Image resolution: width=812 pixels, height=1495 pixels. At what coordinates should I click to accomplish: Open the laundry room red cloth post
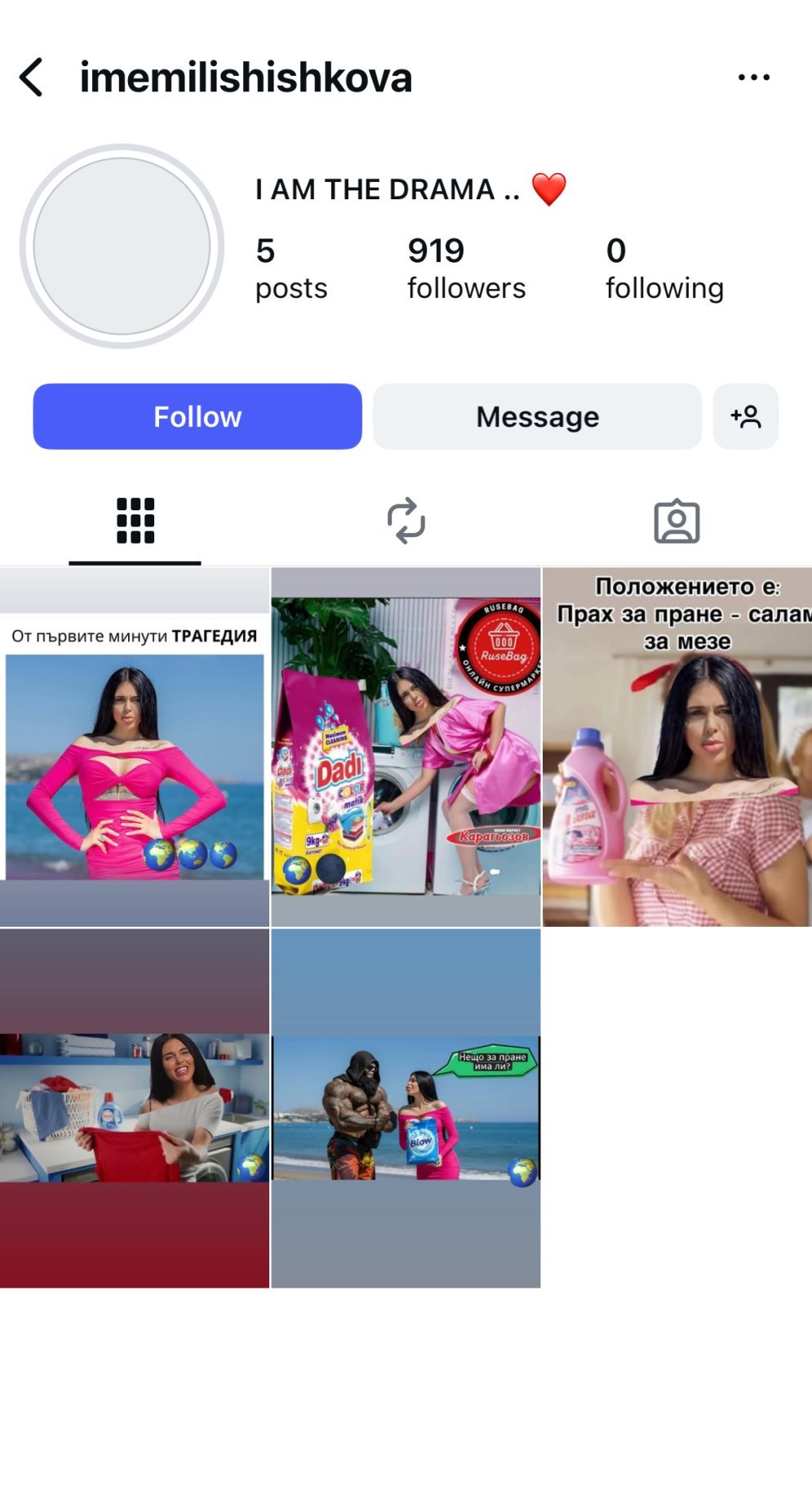pyautogui.click(x=135, y=1109)
